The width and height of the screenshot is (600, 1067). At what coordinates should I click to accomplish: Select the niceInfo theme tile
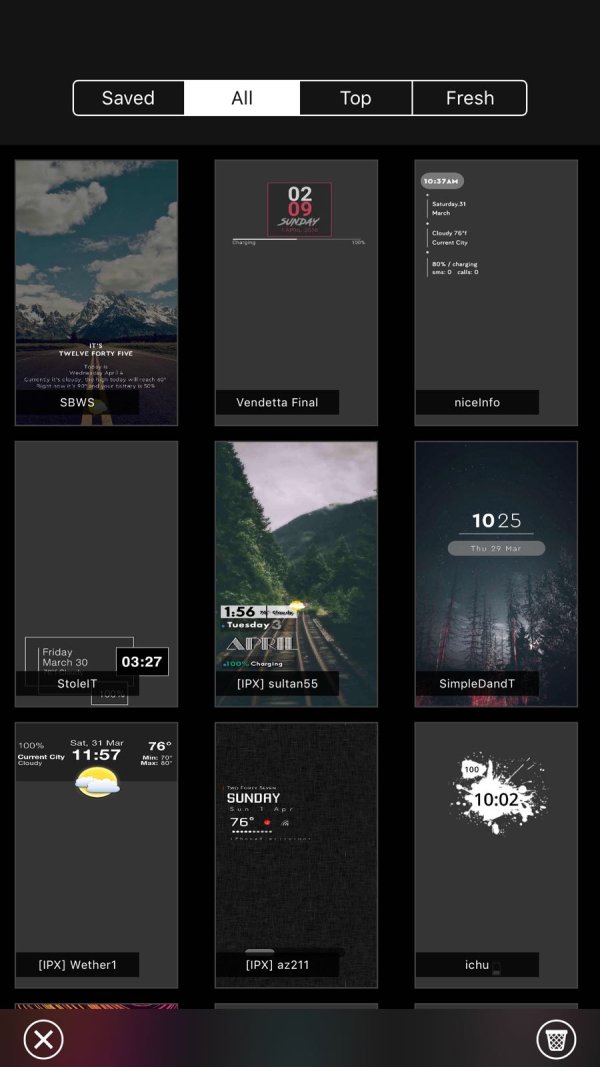(496, 292)
